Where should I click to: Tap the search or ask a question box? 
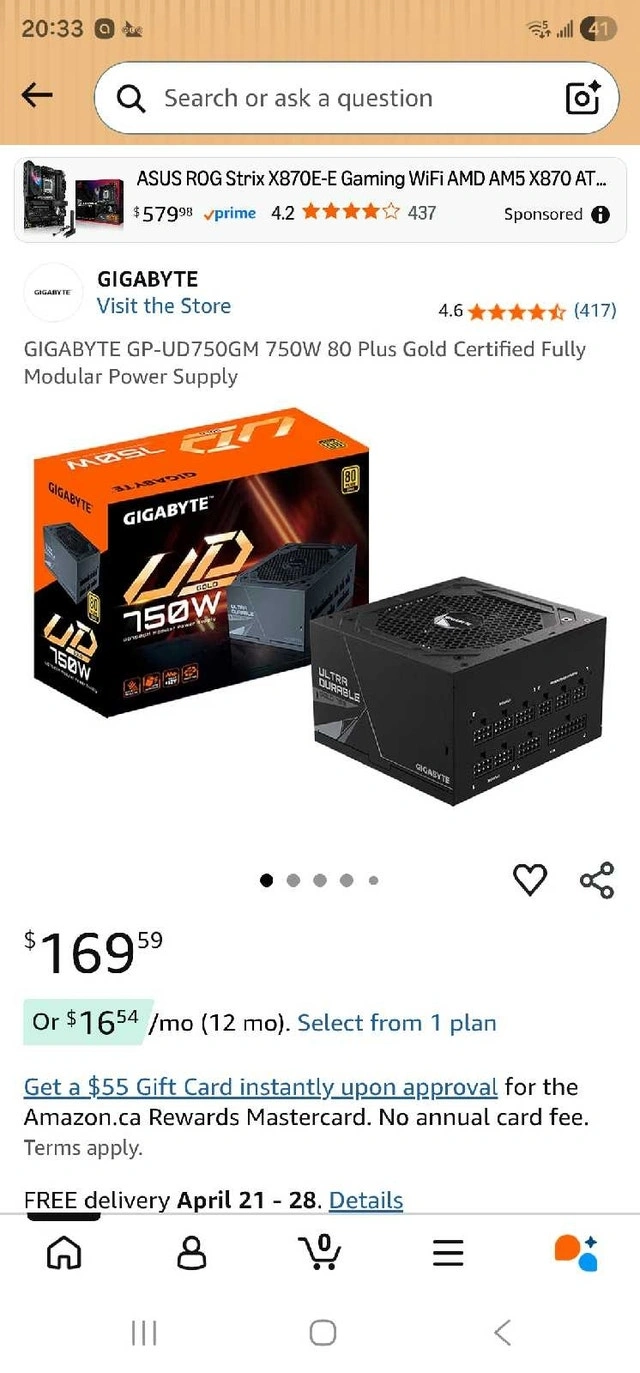330,98
